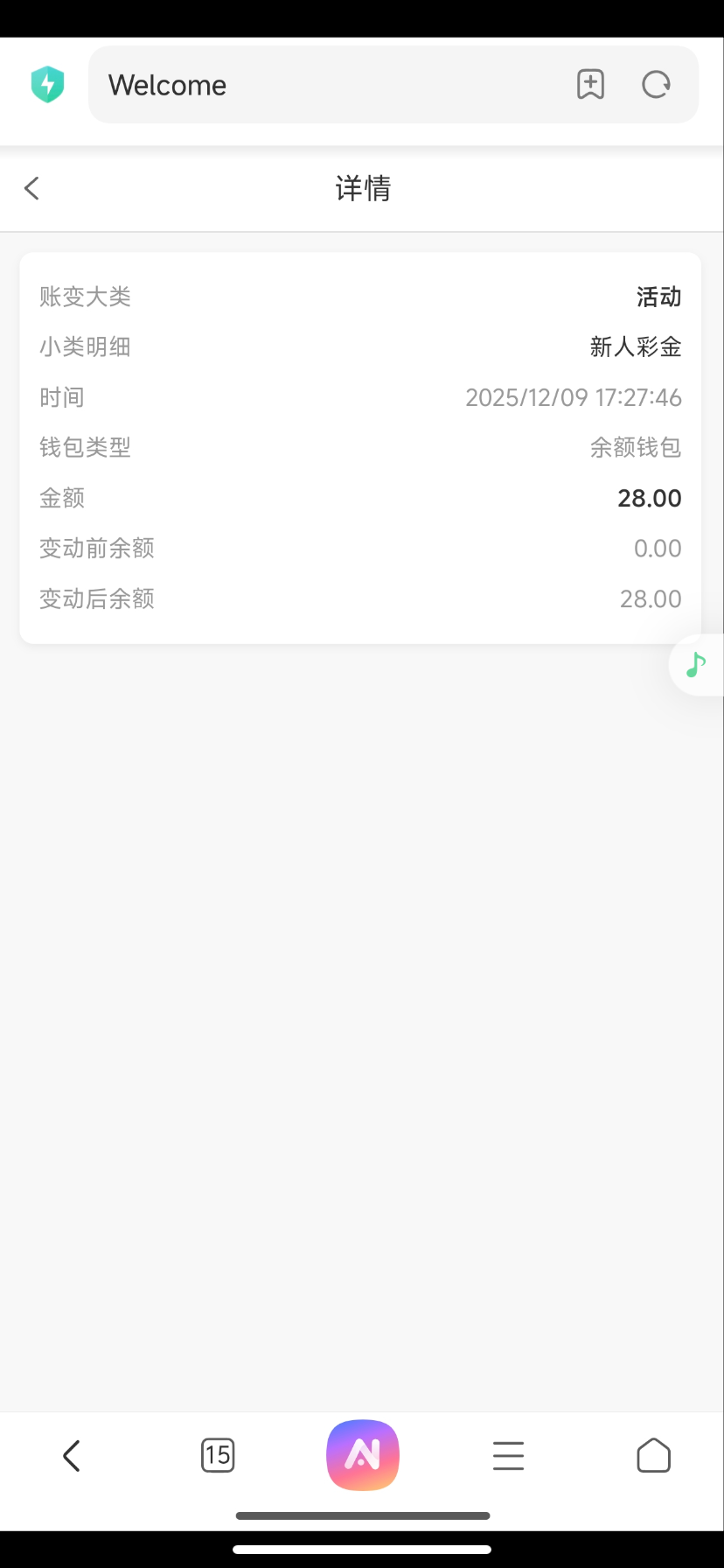Reload the current page
Image resolution: width=724 pixels, height=1568 pixels.
tap(656, 85)
